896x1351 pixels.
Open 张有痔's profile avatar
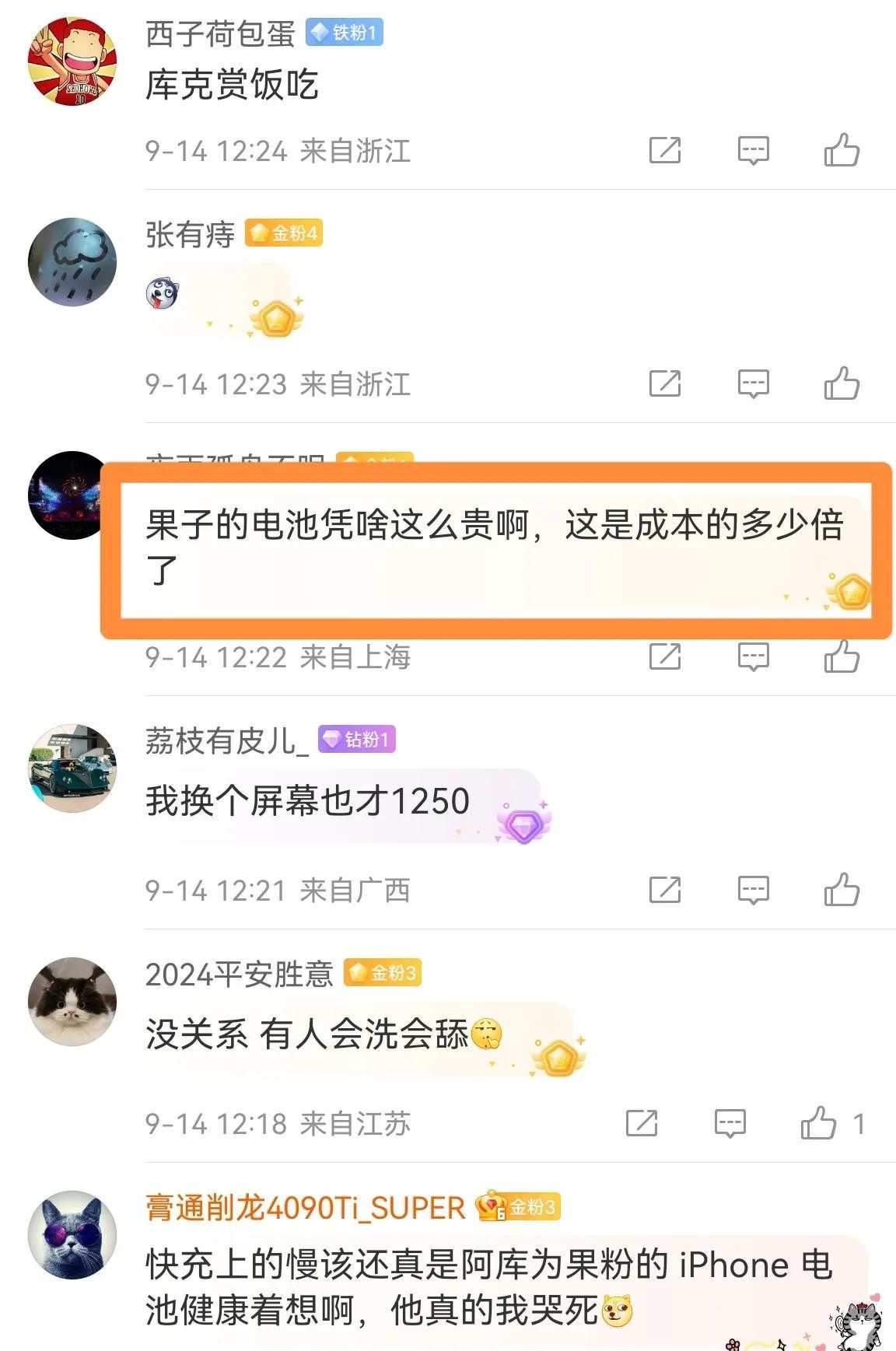72,262
